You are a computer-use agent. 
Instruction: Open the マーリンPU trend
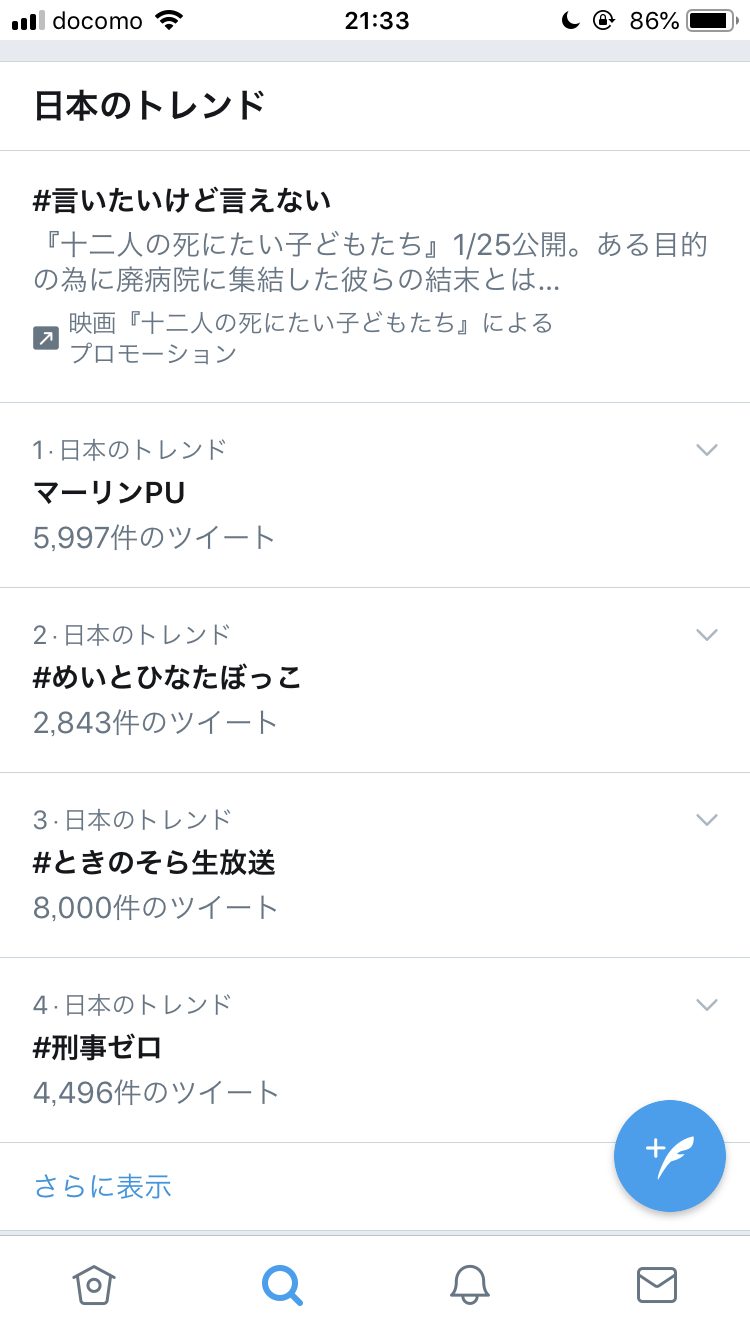tap(109, 493)
